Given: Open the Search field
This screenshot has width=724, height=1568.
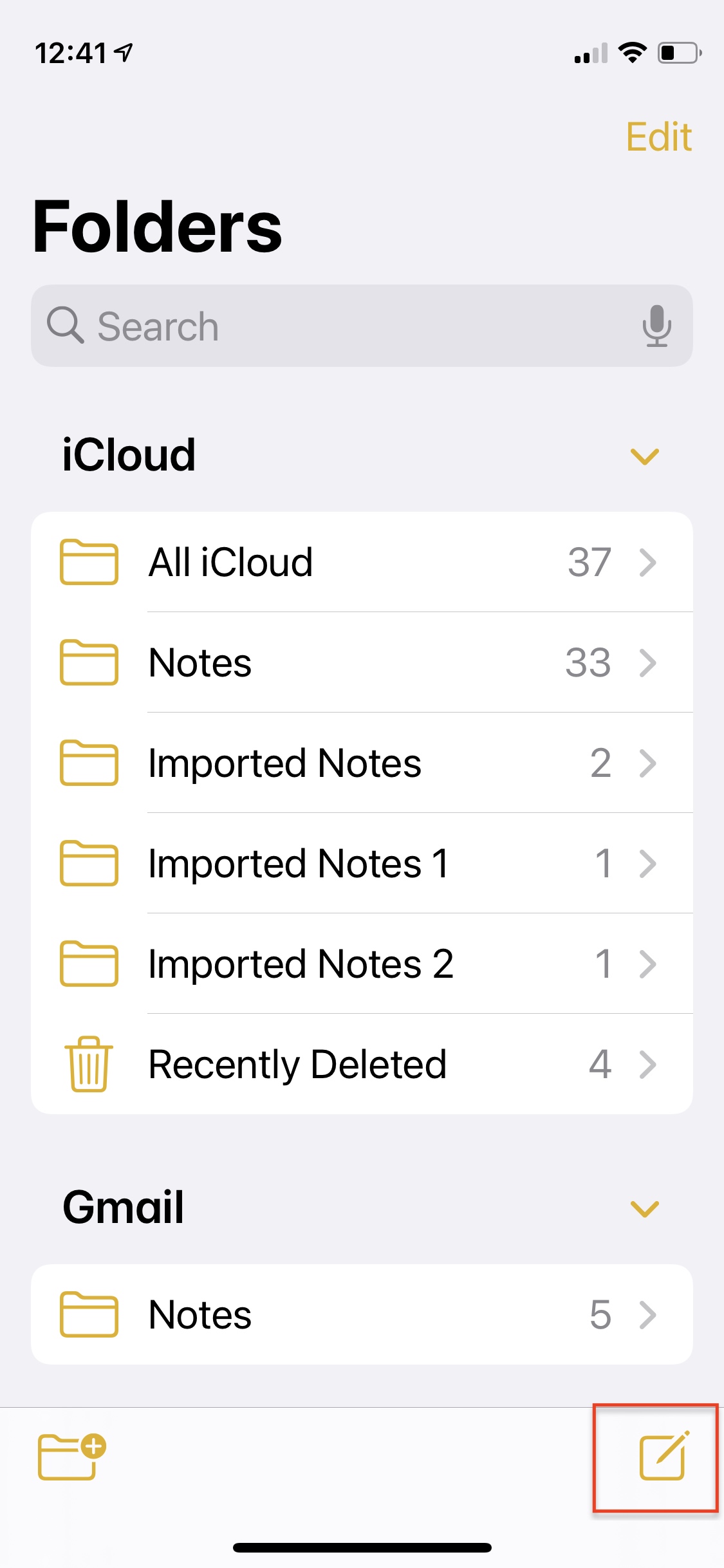Looking at the screenshot, I should coord(362,326).
